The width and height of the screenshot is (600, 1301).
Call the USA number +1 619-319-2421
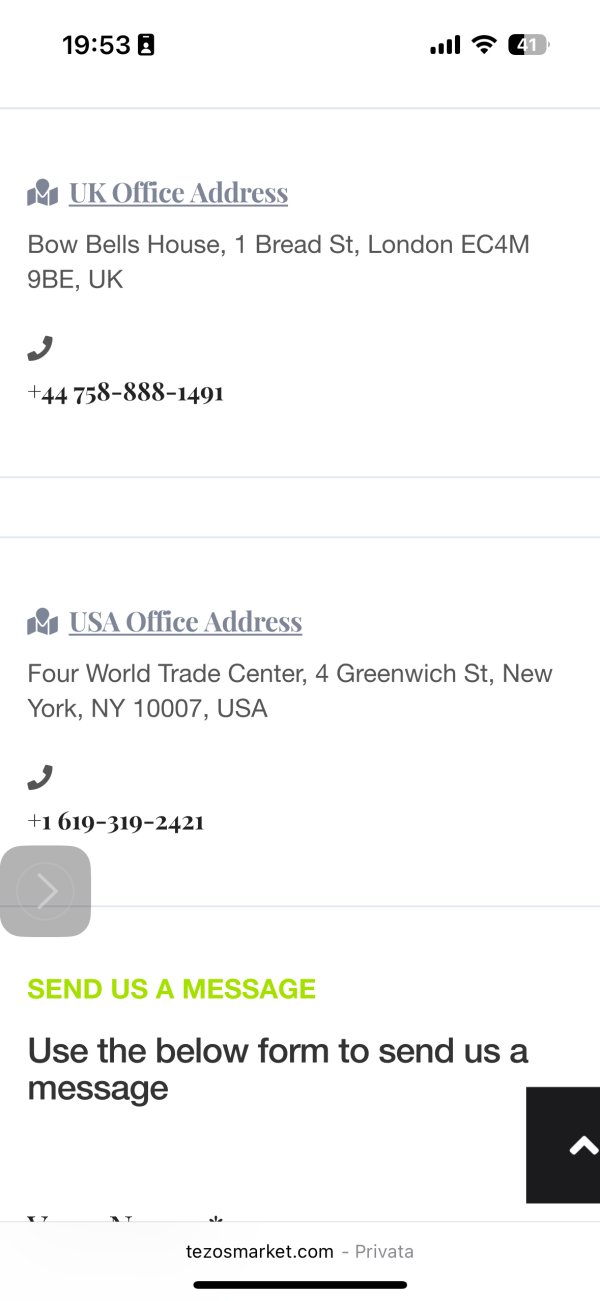(116, 822)
